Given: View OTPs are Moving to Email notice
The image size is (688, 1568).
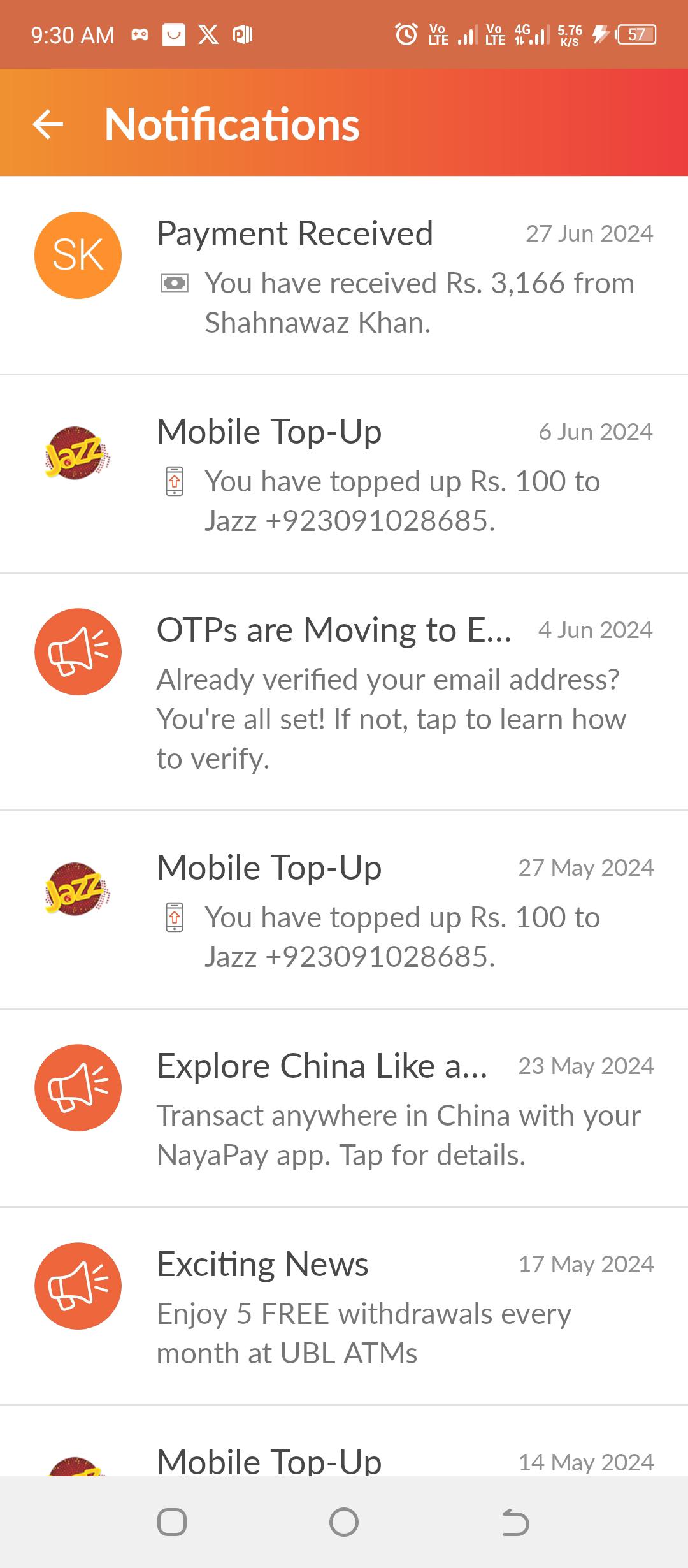Looking at the screenshot, I should pos(344,692).
